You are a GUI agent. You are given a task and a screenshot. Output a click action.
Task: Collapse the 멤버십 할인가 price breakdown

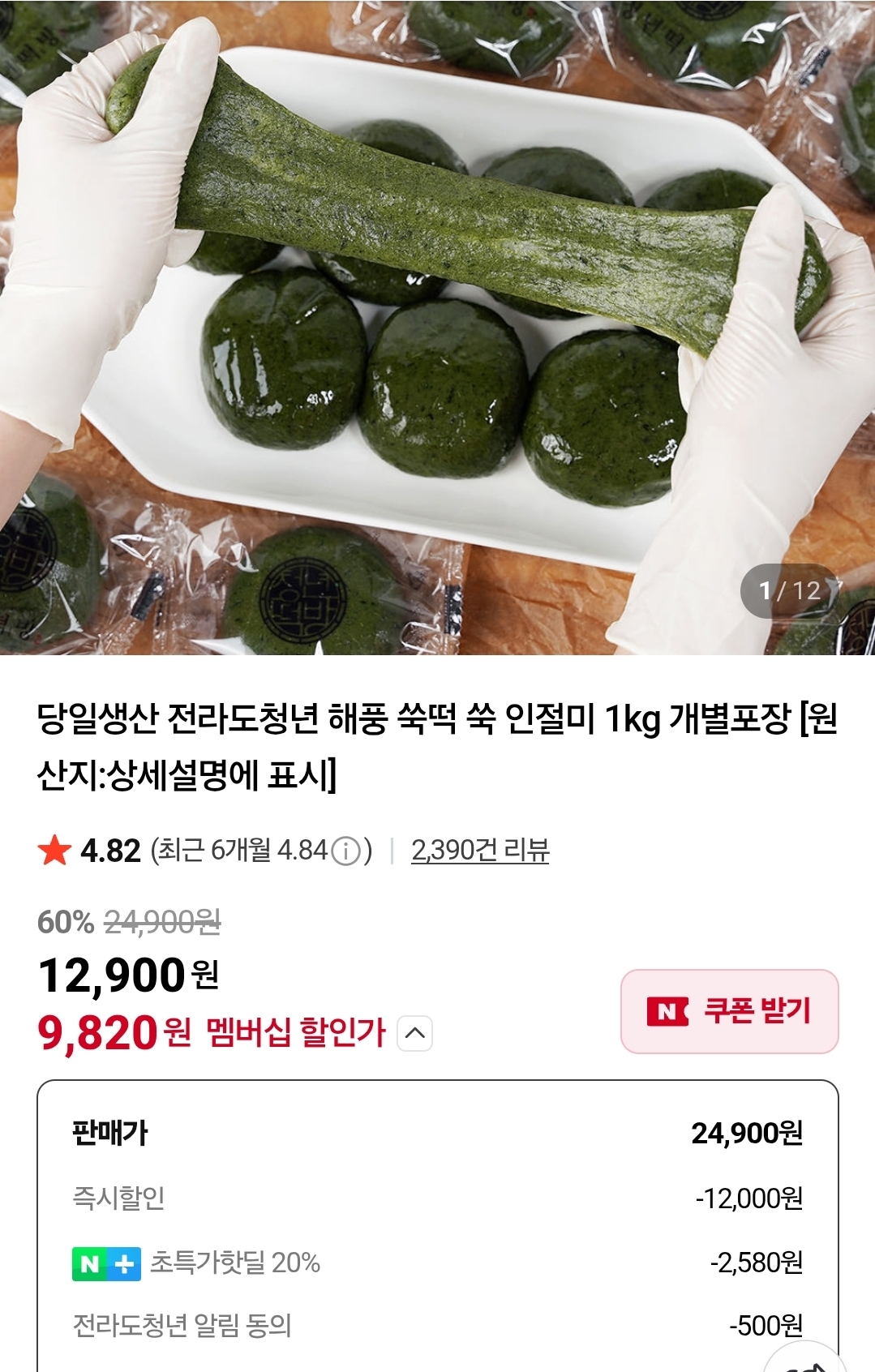coord(414,1033)
